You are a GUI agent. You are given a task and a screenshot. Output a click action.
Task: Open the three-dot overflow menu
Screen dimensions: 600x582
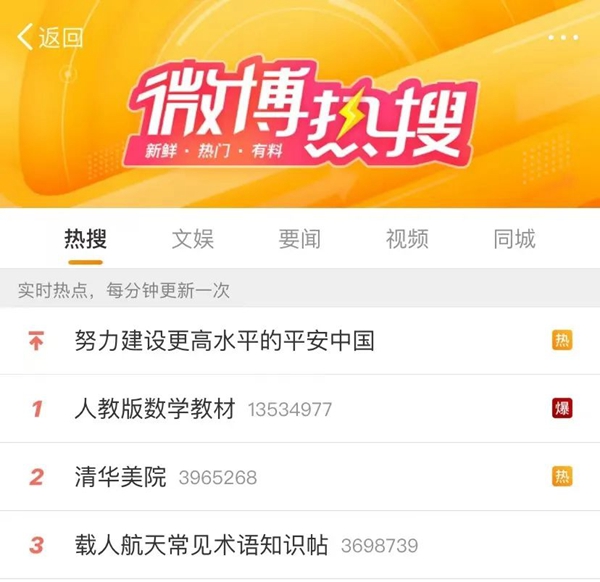563,37
